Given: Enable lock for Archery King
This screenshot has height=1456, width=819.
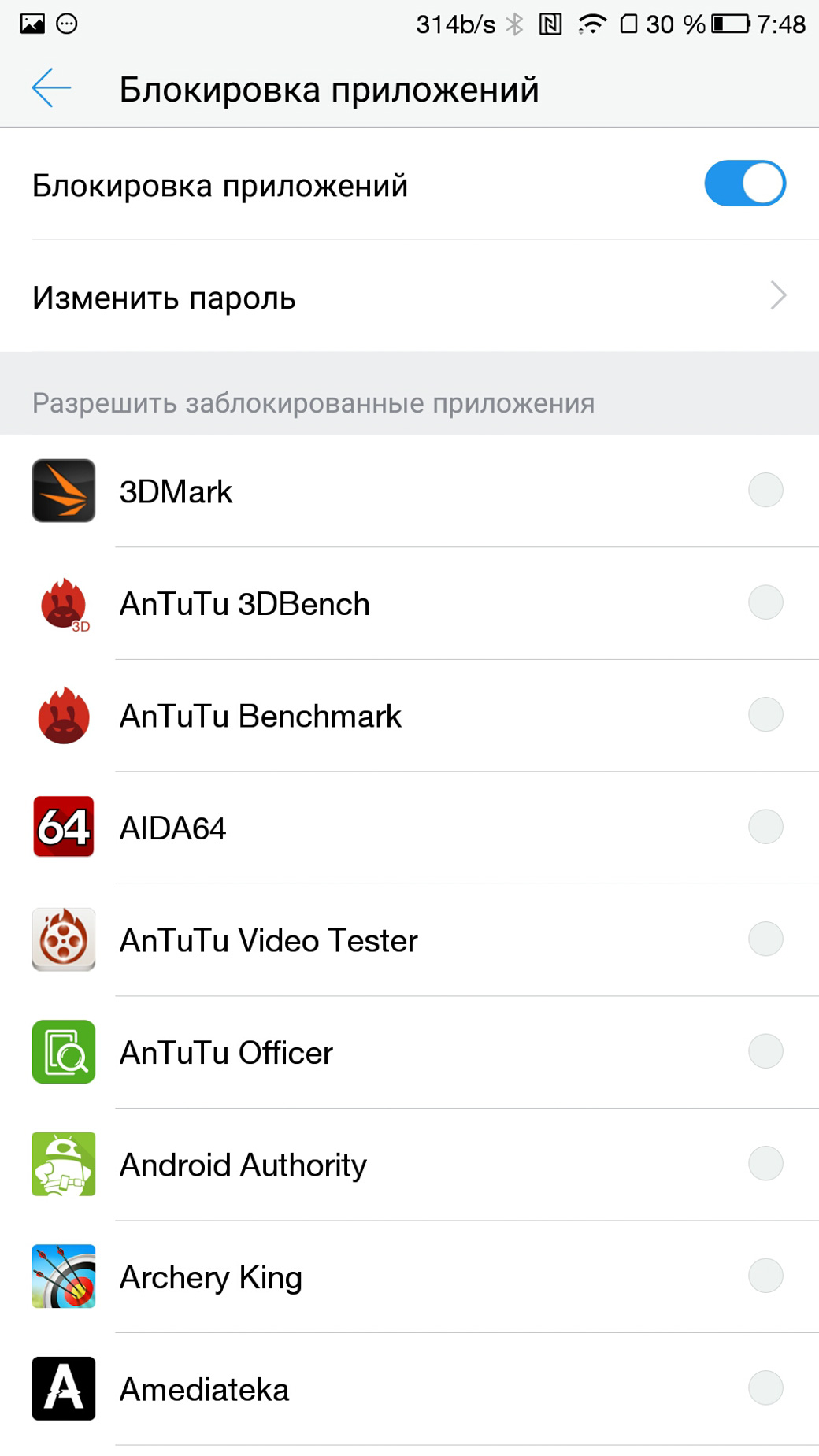Looking at the screenshot, I should pos(765,1276).
